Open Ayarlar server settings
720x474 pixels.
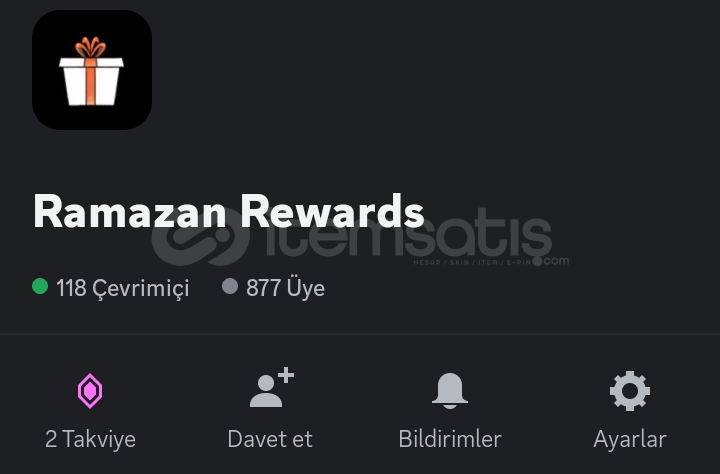629,410
